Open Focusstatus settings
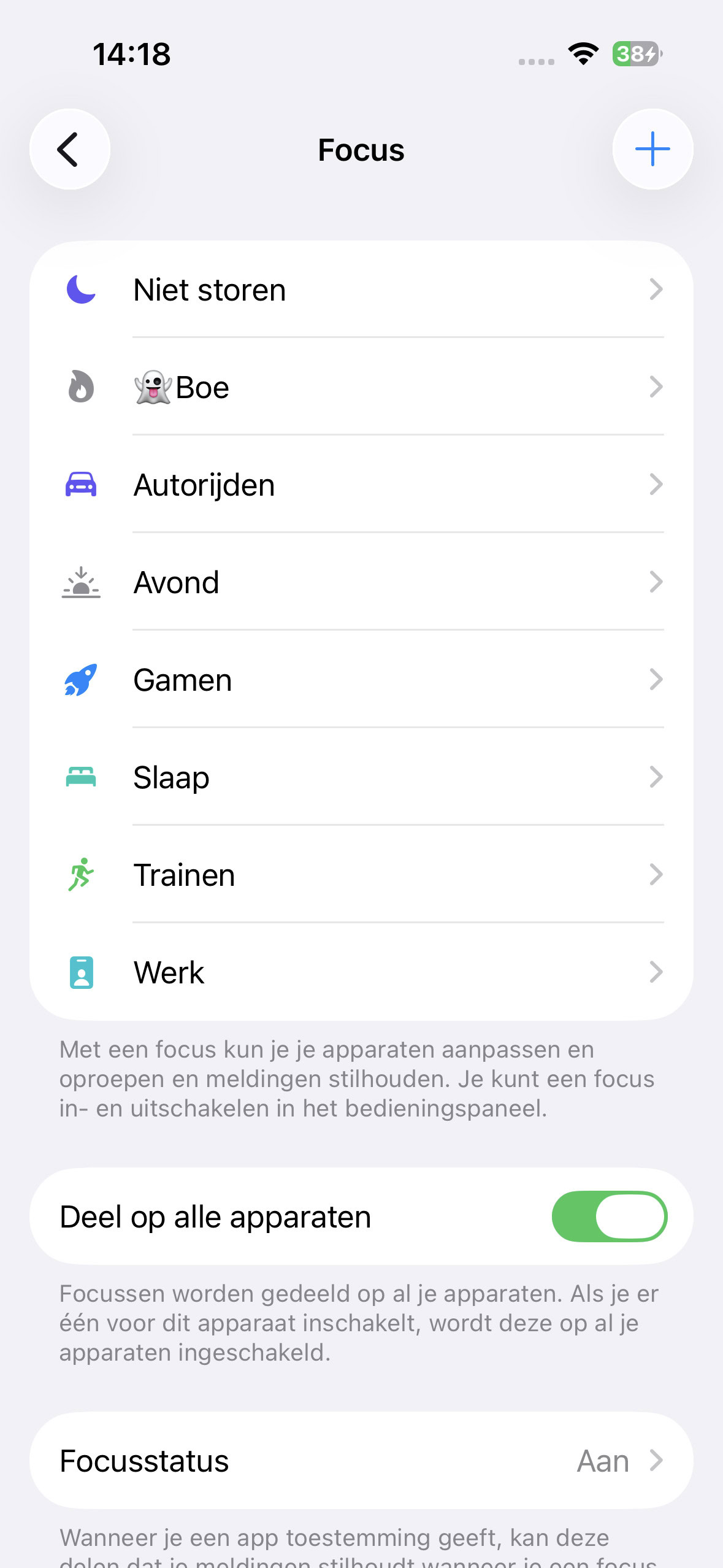Screen dimensions: 723x1568 pos(362,1461)
